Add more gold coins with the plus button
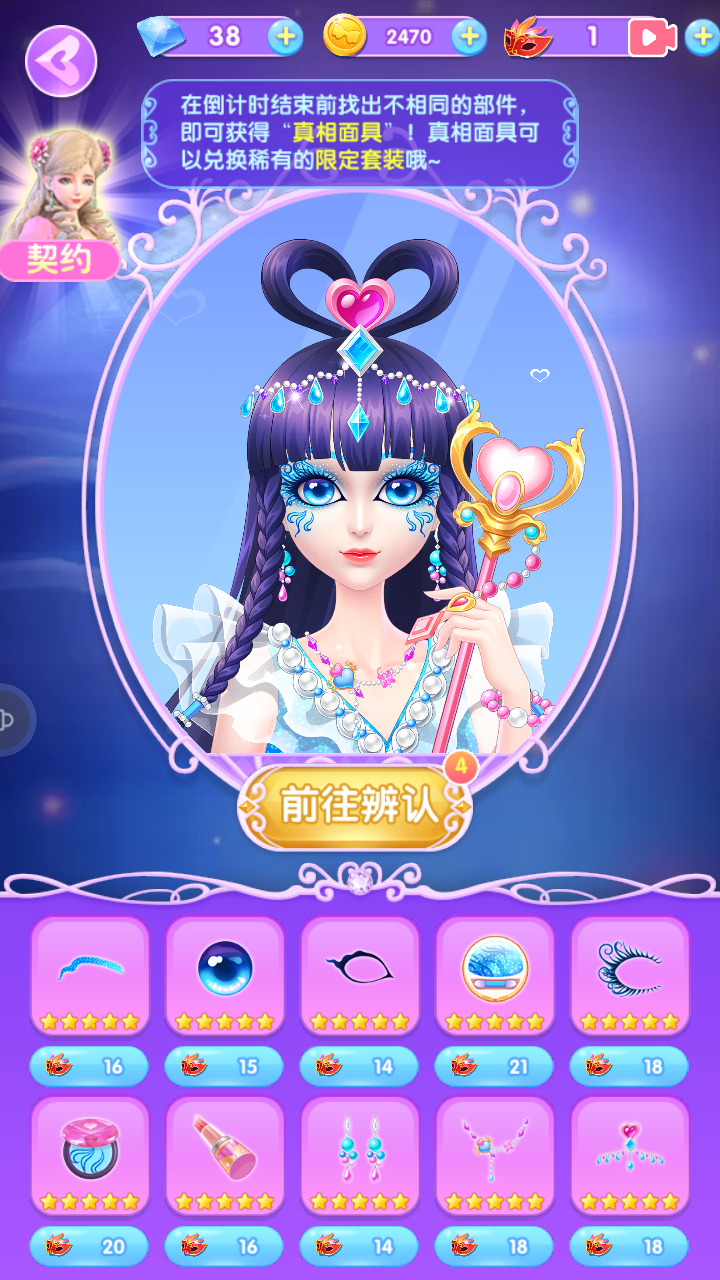This screenshot has height=1280, width=720. 469,37
